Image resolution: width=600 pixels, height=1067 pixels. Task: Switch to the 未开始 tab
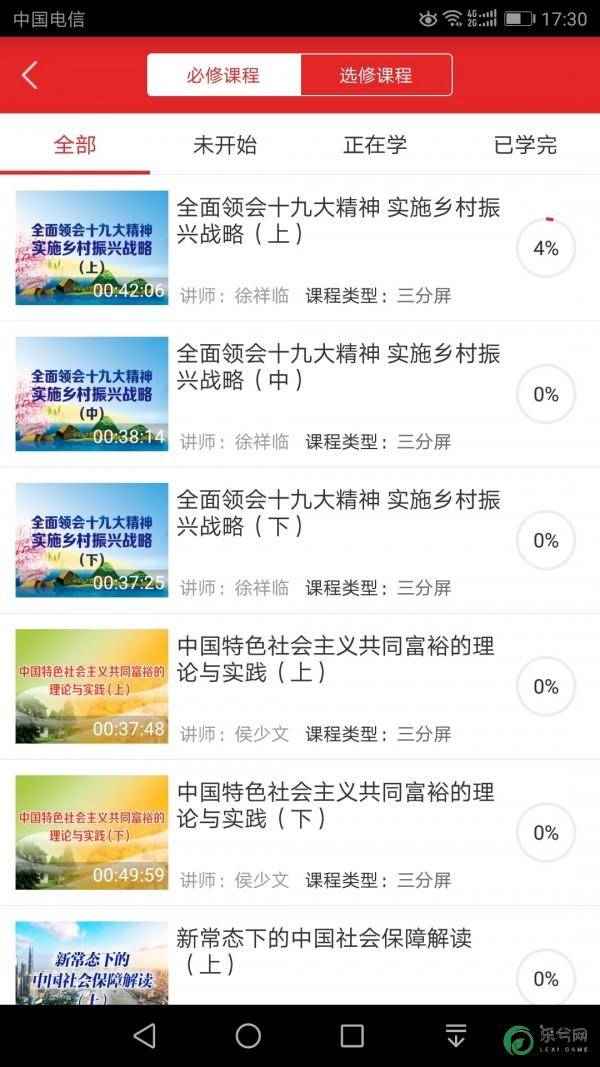[225, 145]
